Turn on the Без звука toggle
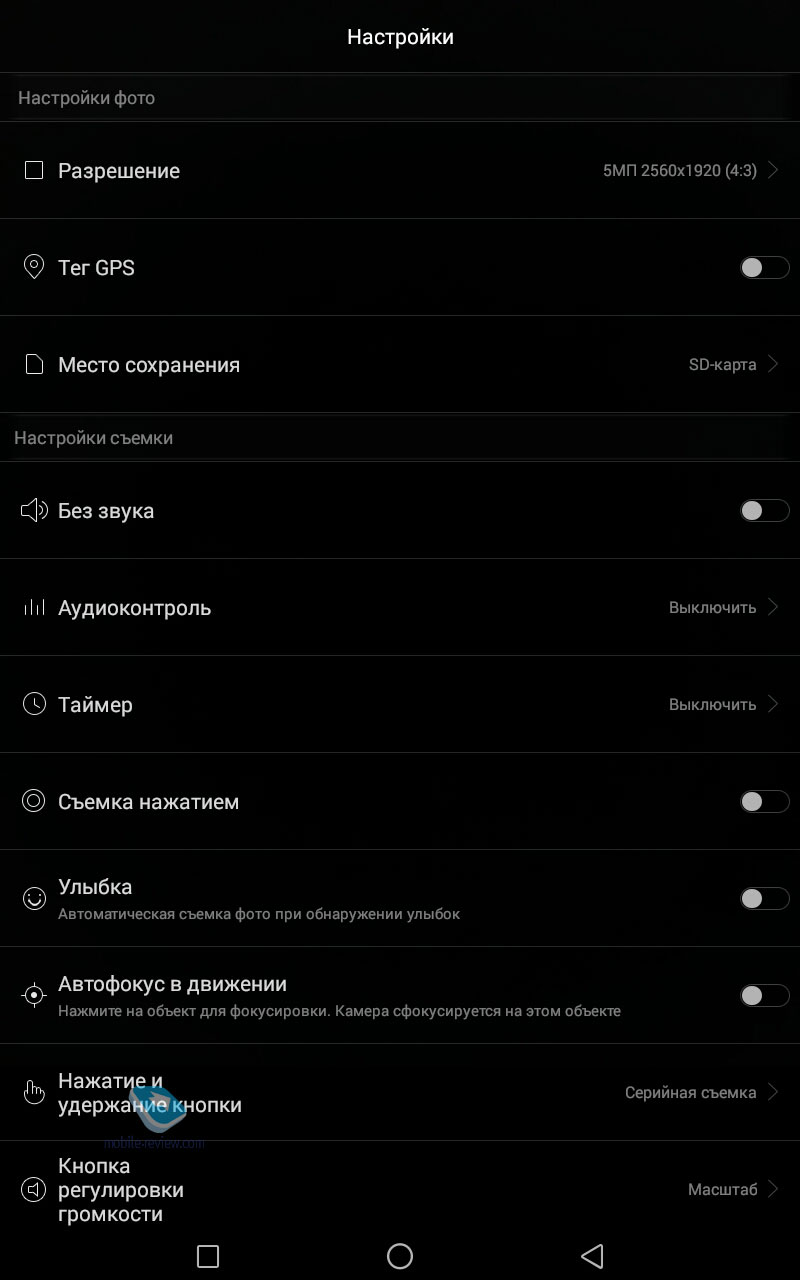 (765, 510)
